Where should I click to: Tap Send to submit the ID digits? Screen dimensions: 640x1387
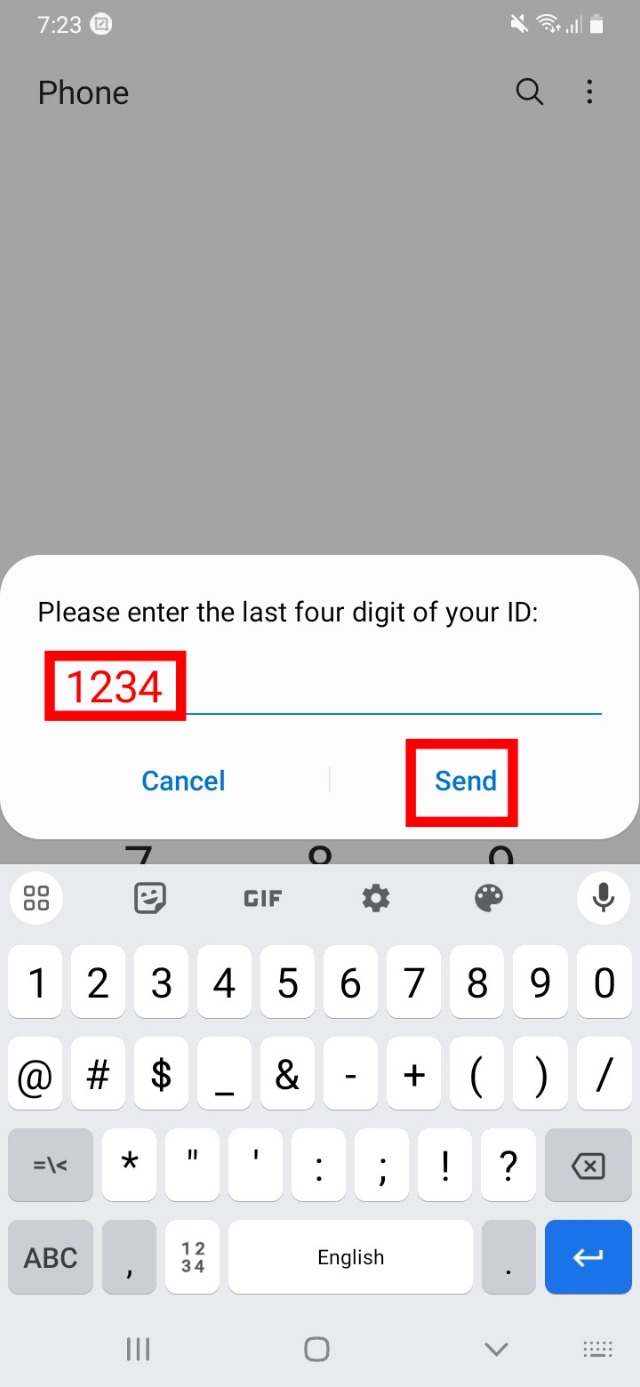[x=465, y=781]
